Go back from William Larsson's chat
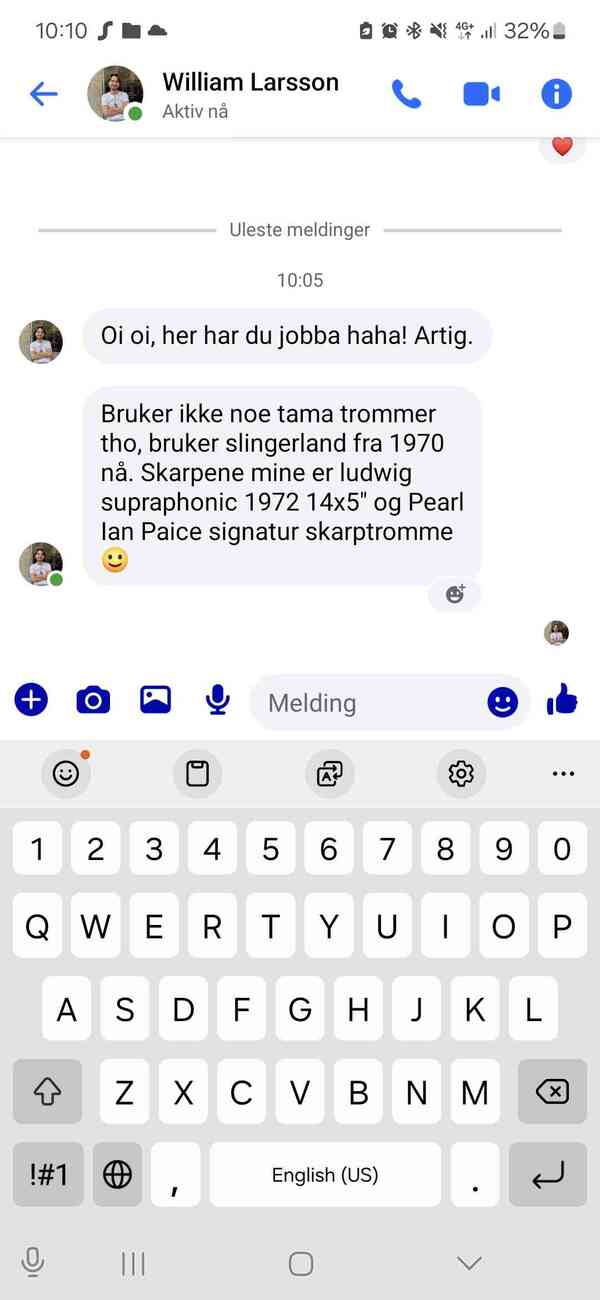Viewport: 600px width, 1300px height. point(44,94)
